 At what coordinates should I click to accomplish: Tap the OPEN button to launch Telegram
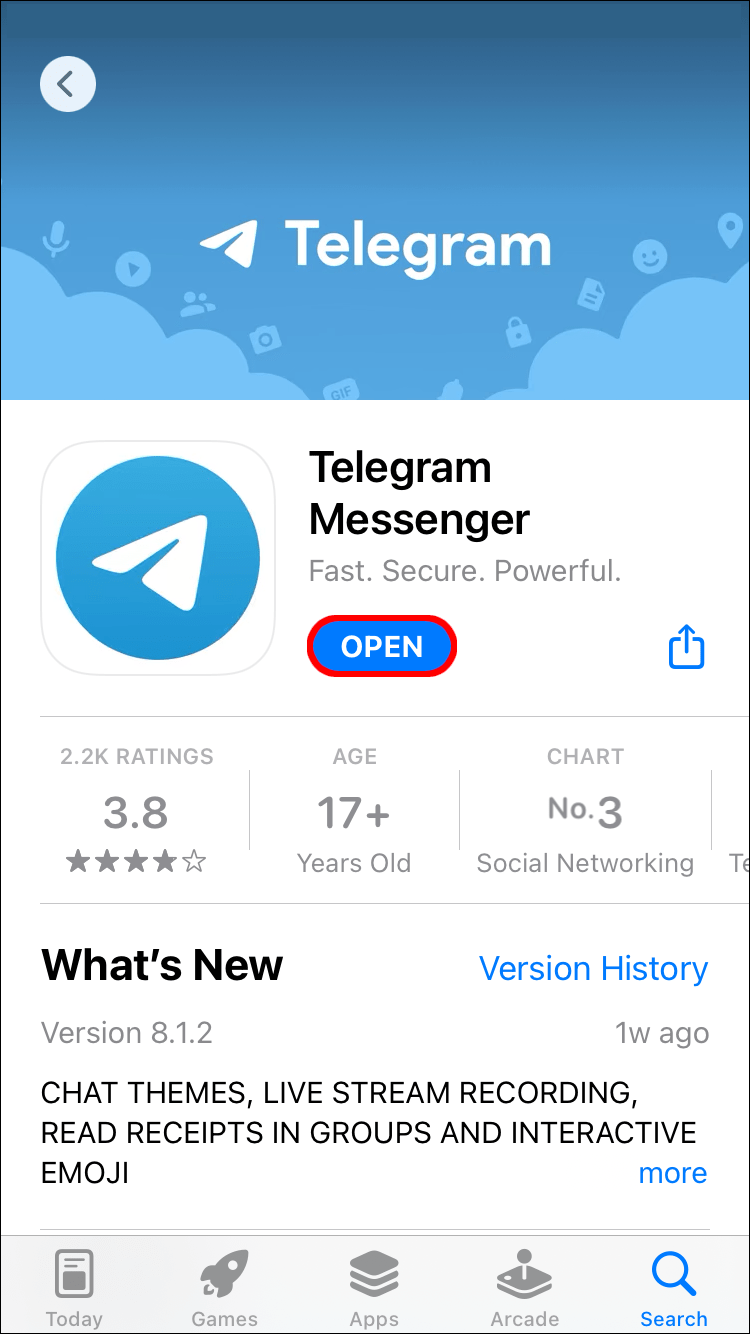coord(381,646)
